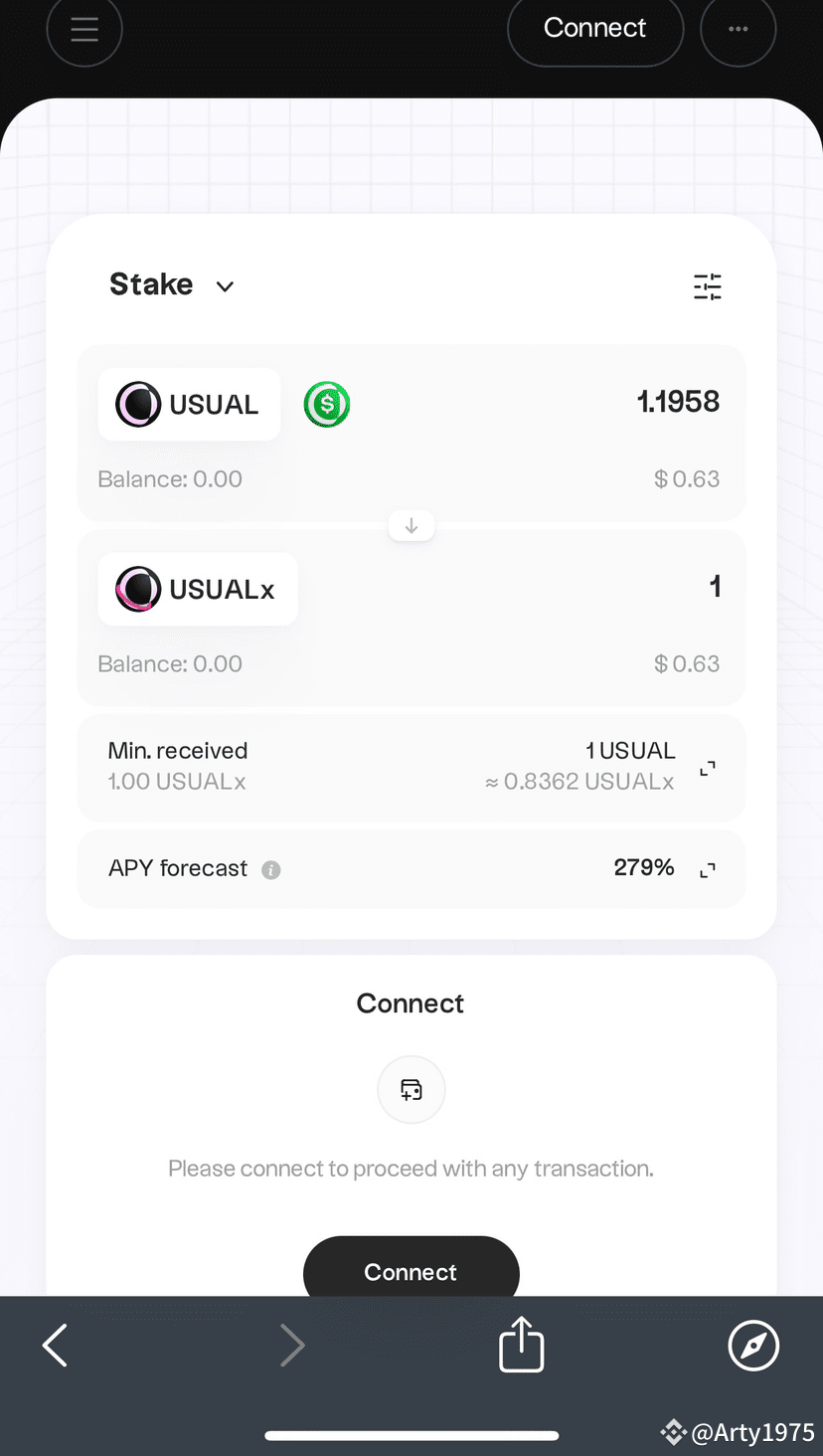Switch token direction with the arrow
This screenshot has width=823, height=1456.
point(411,526)
